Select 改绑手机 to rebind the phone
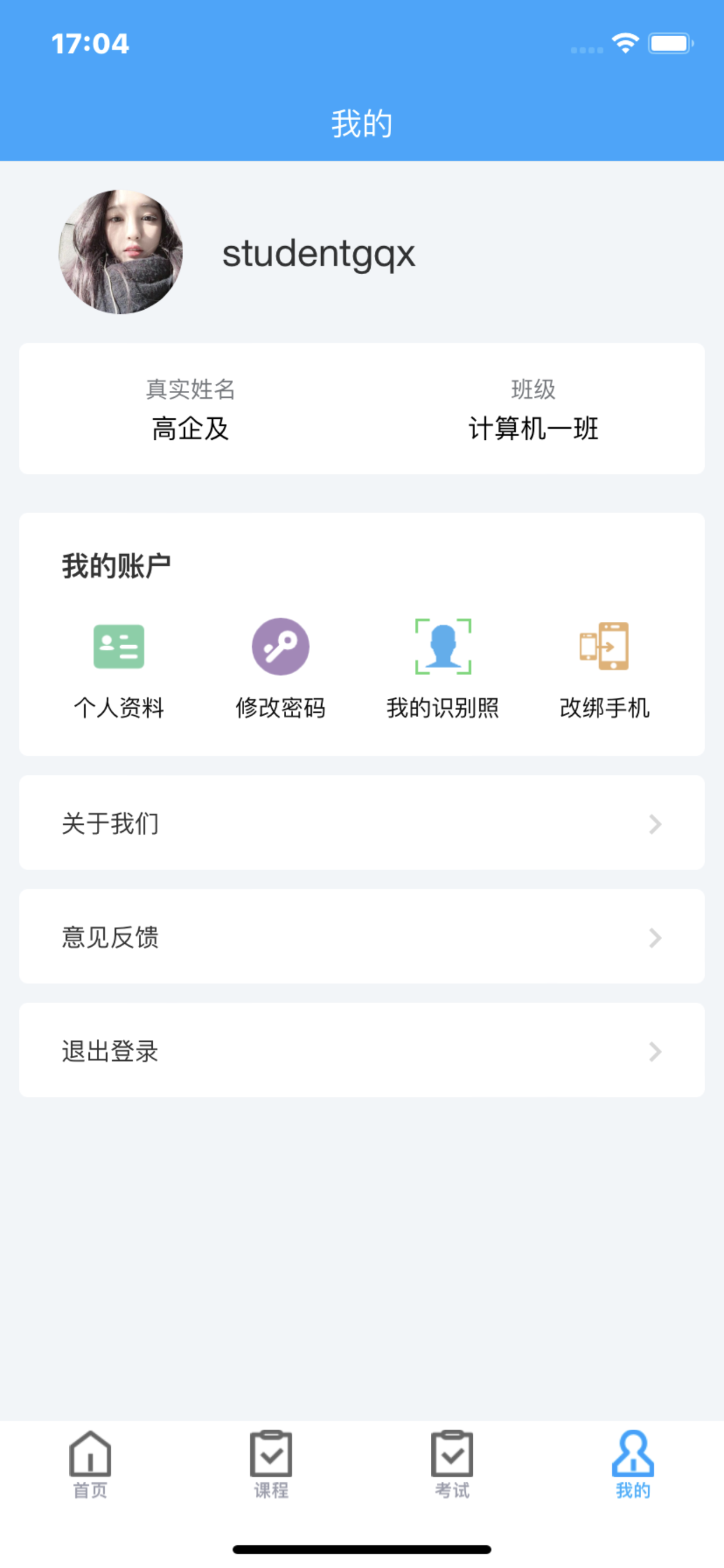Viewport: 724px width, 1568px height. (604, 670)
